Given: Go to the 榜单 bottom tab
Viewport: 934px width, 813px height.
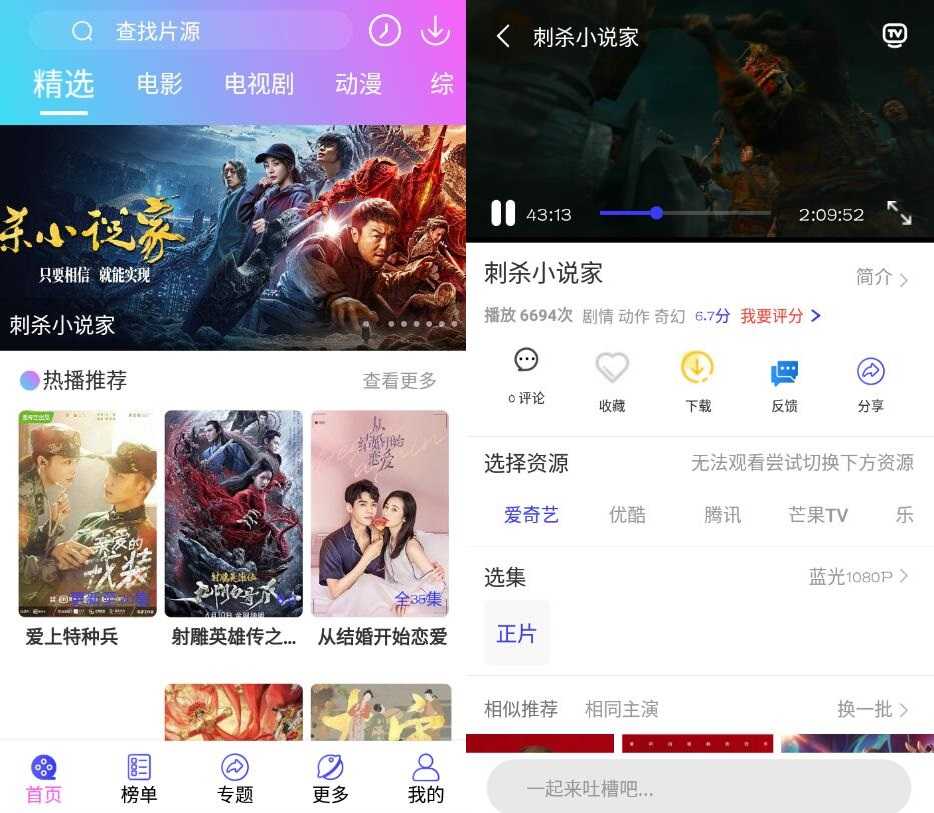Looking at the screenshot, I should pos(139,780).
